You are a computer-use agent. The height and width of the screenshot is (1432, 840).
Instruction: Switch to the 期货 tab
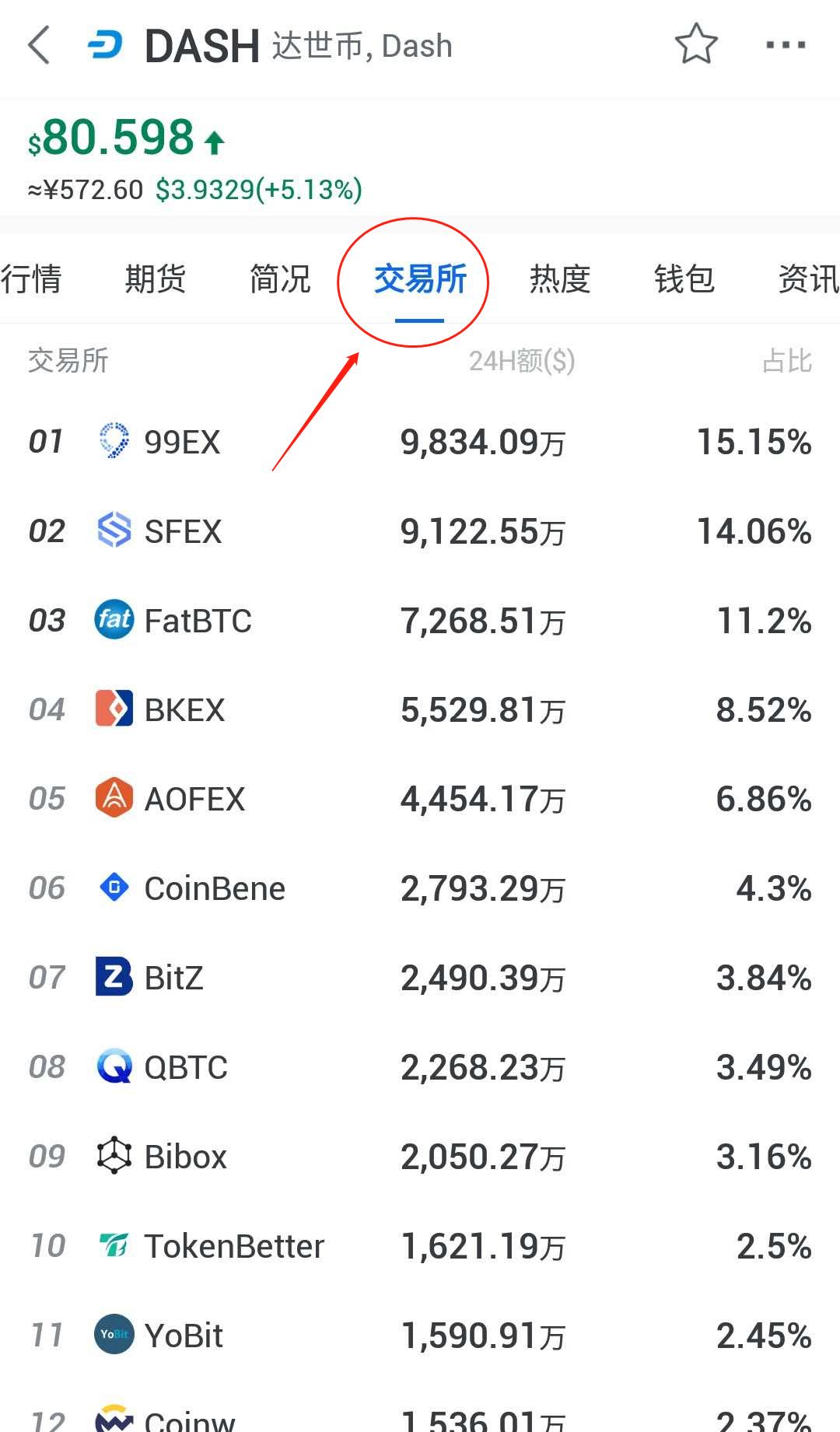coord(156,278)
